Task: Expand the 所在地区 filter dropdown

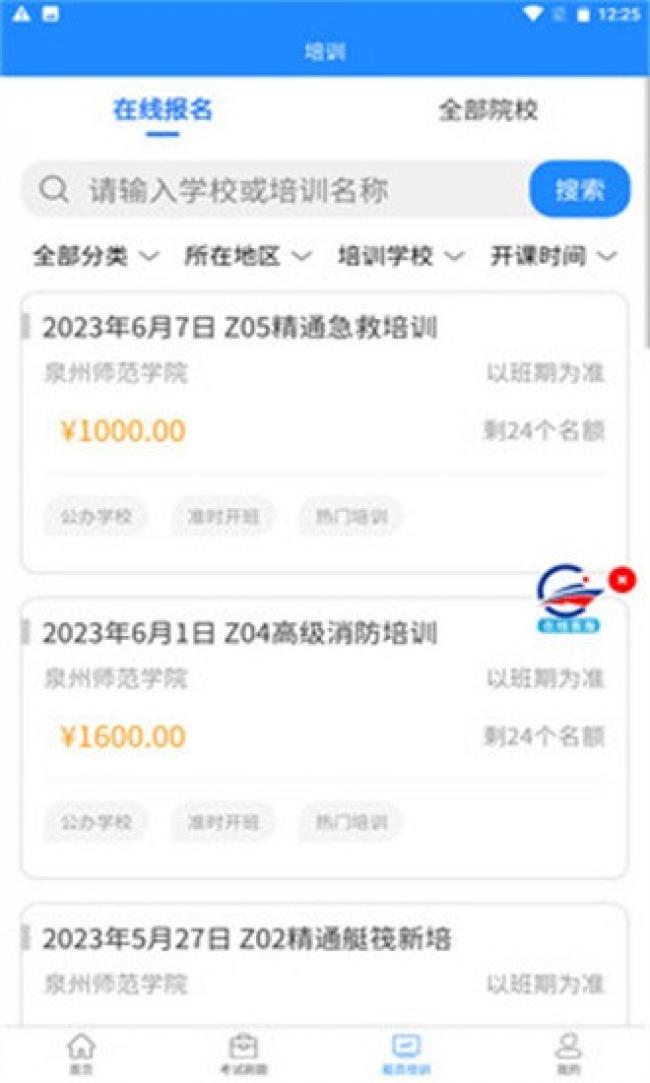Action: tap(247, 256)
